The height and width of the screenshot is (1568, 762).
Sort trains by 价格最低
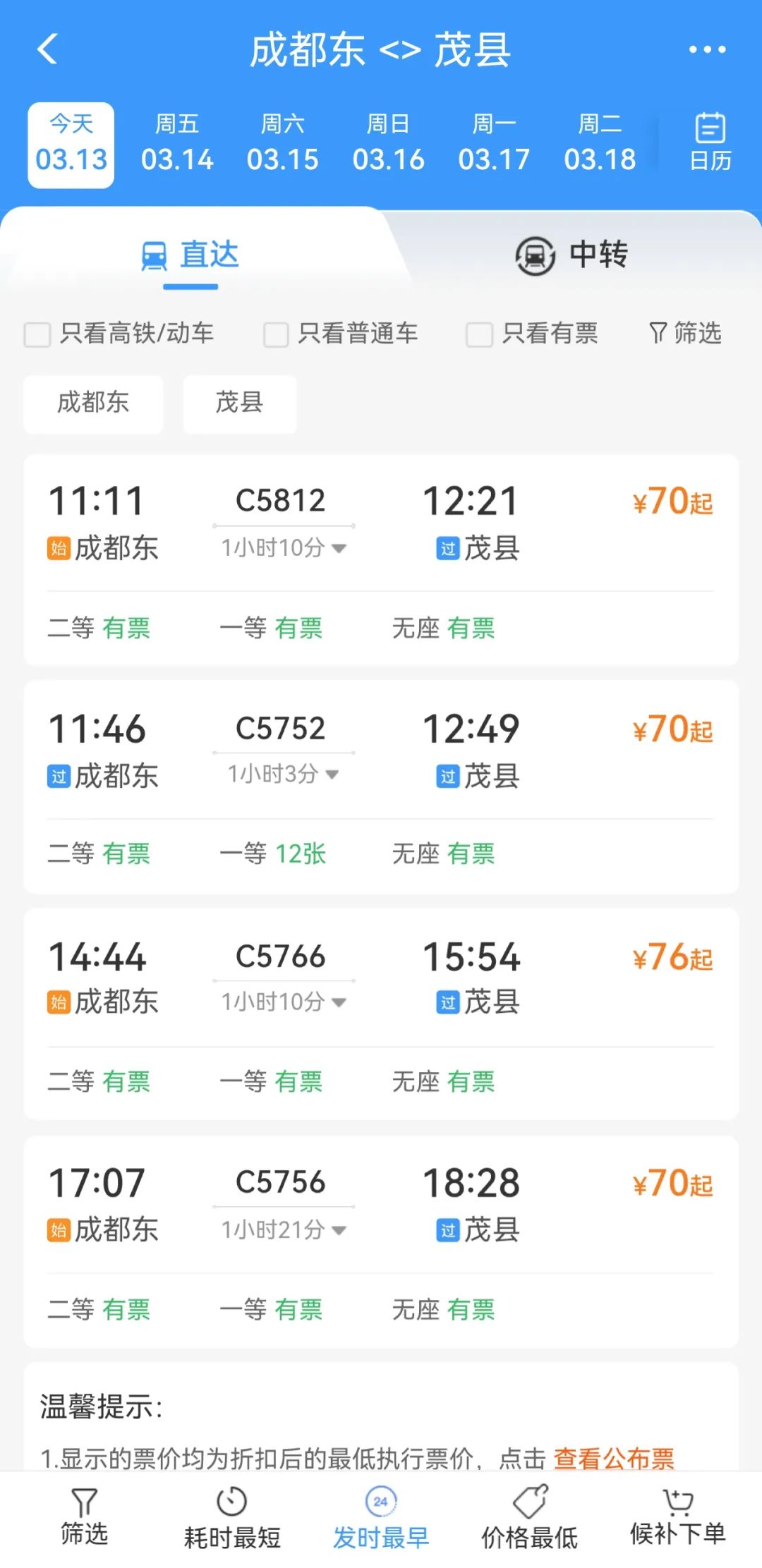529,1518
